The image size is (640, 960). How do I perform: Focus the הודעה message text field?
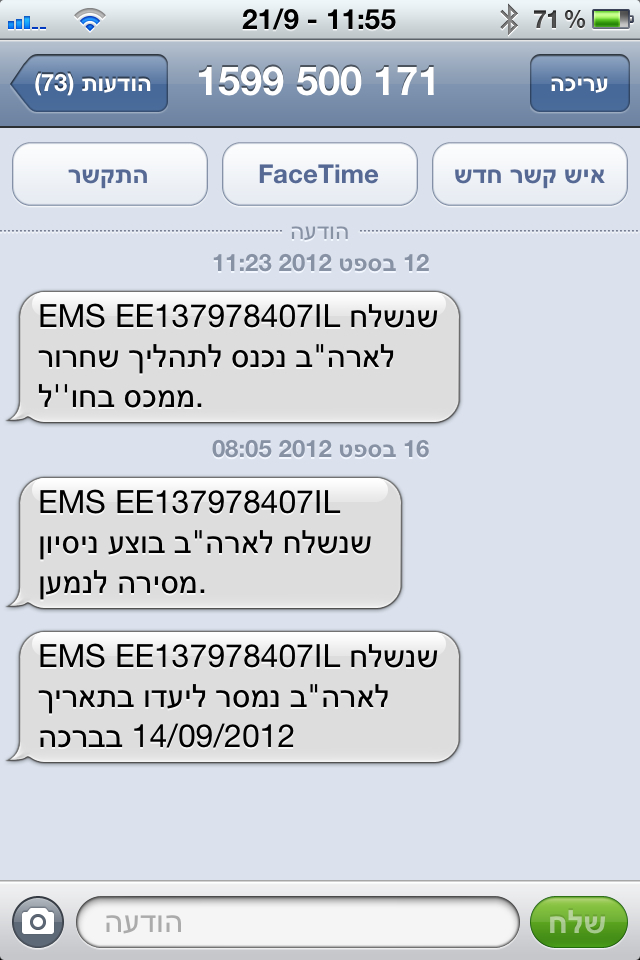click(297, 921)
